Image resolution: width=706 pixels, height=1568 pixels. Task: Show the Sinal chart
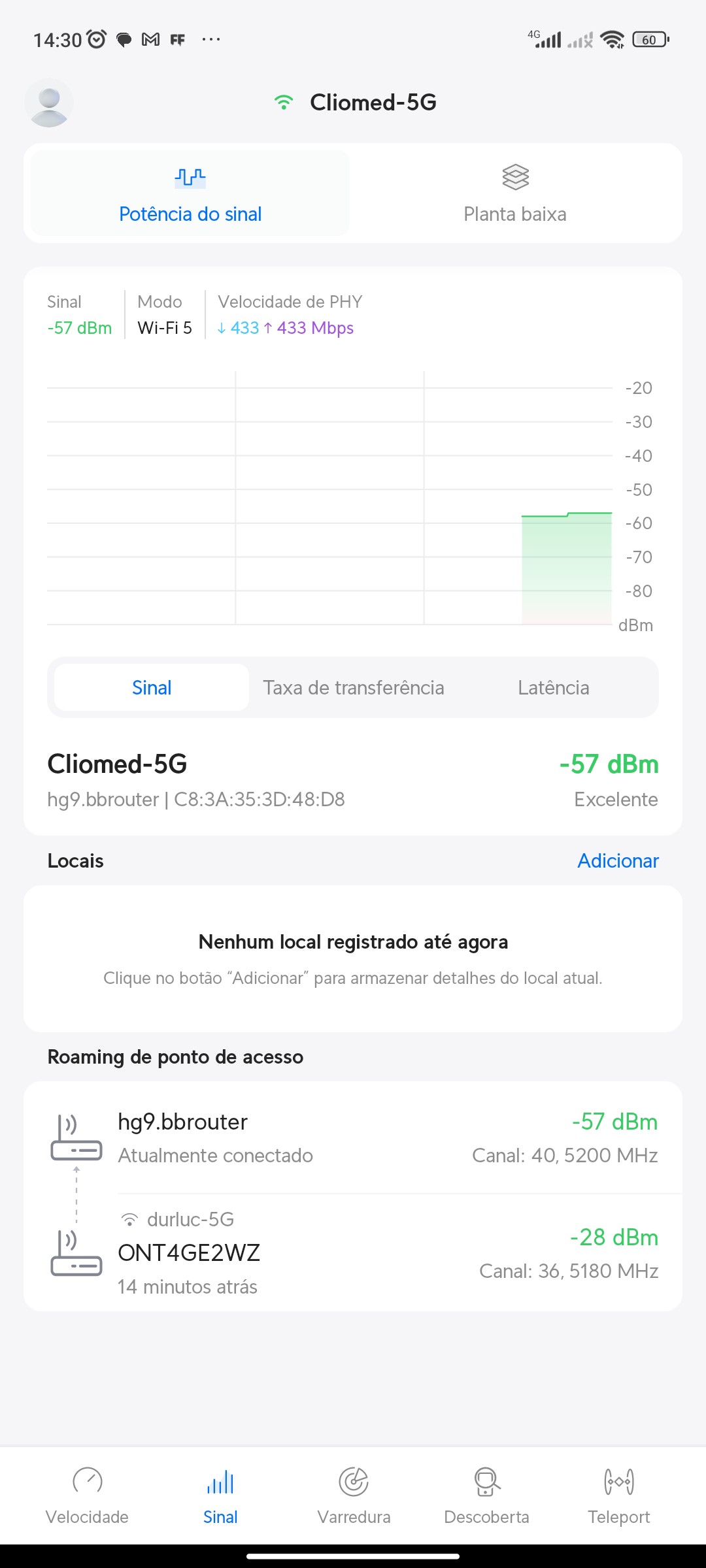pos(152,687)
